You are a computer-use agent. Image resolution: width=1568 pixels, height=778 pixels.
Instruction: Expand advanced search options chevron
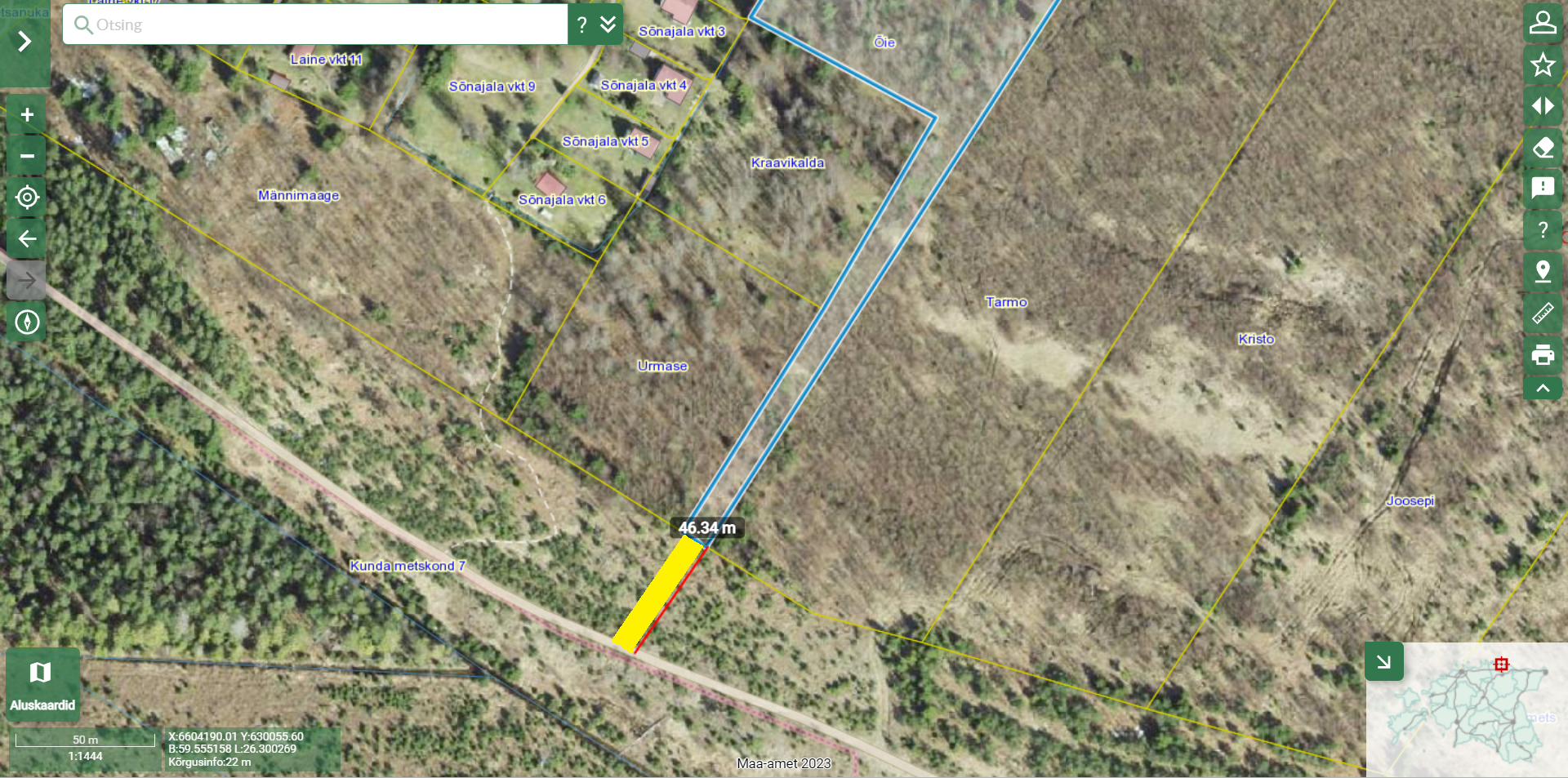click(608, 24)
